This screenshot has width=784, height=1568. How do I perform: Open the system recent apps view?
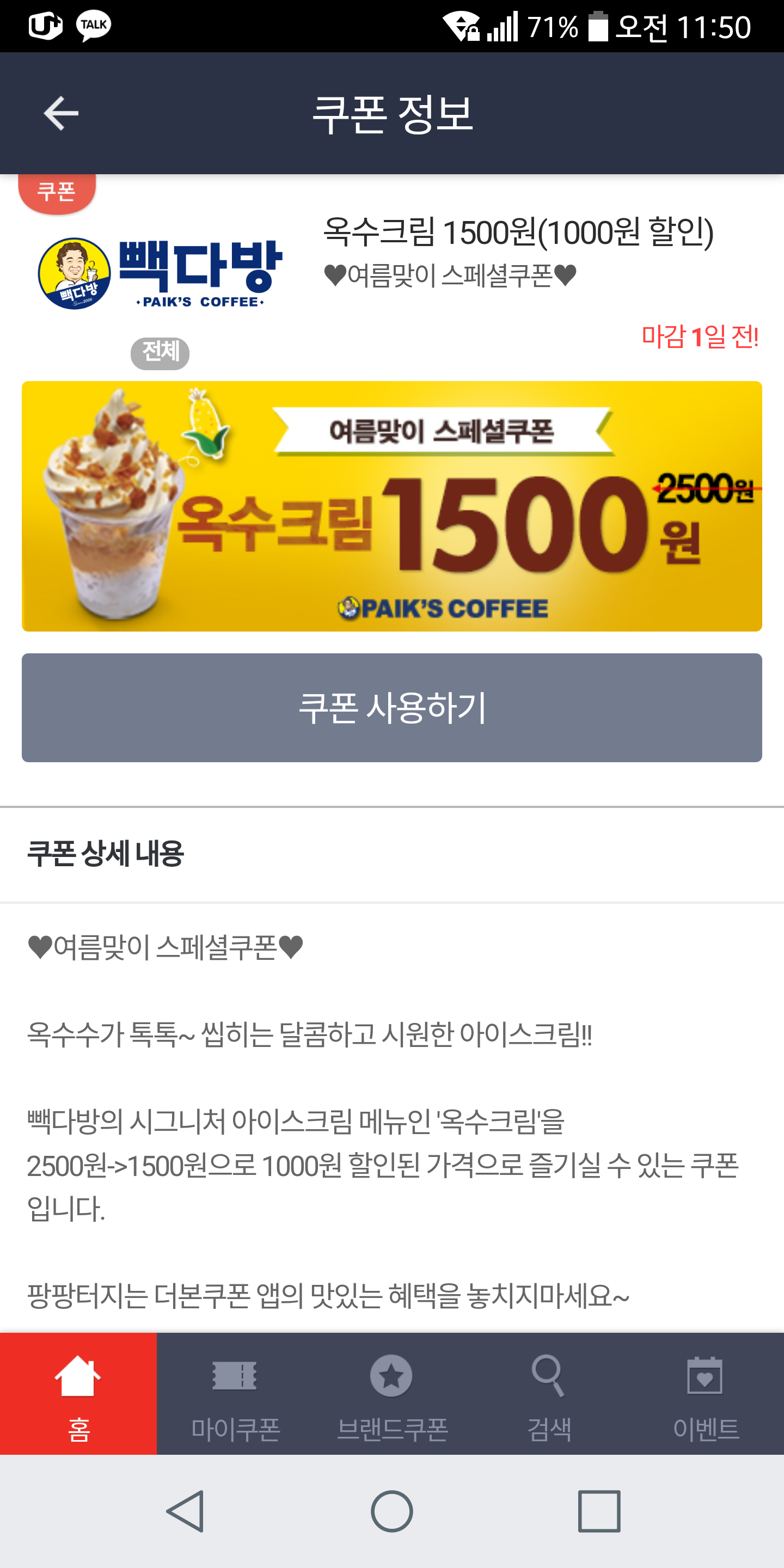(599, 1511)
